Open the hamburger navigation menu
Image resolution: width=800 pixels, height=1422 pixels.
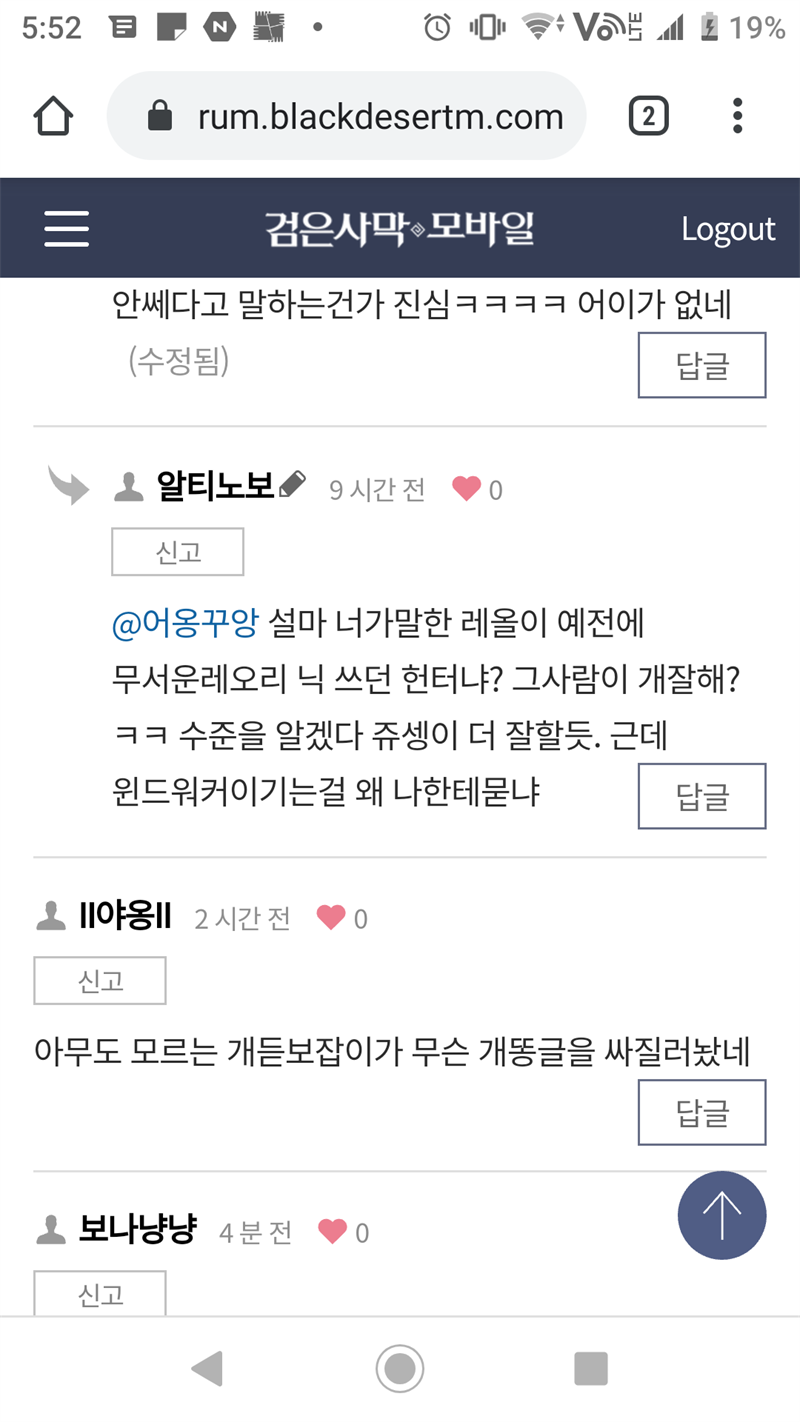[67, 228]
